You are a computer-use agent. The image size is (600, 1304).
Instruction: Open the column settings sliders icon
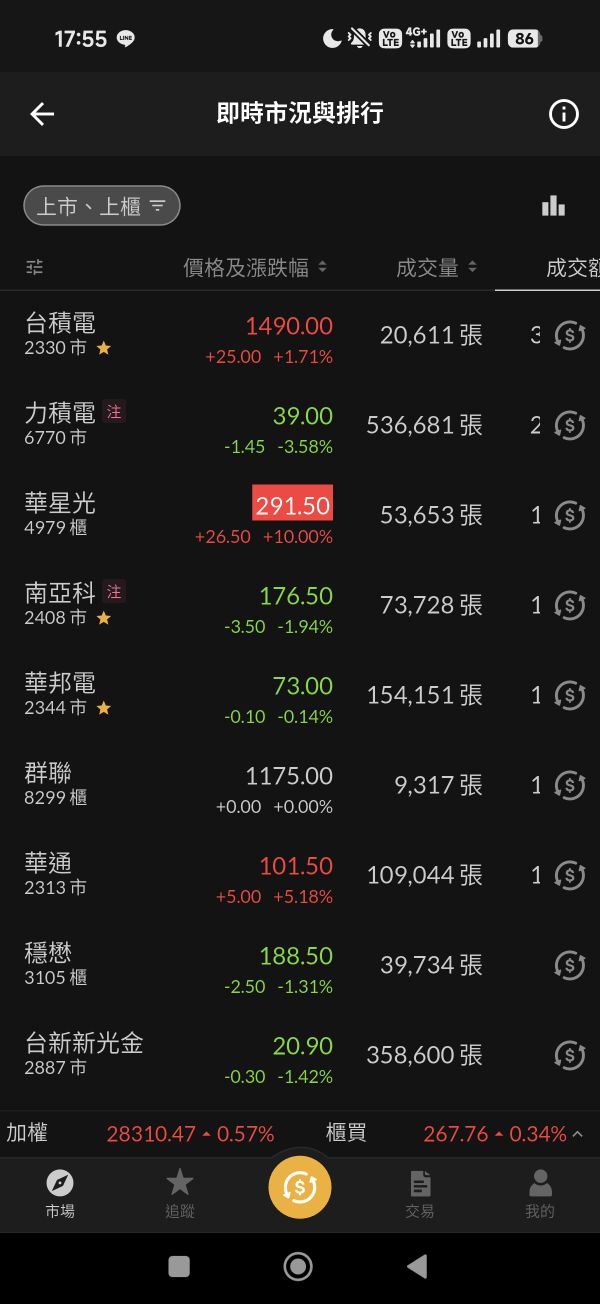pos(35,267)
